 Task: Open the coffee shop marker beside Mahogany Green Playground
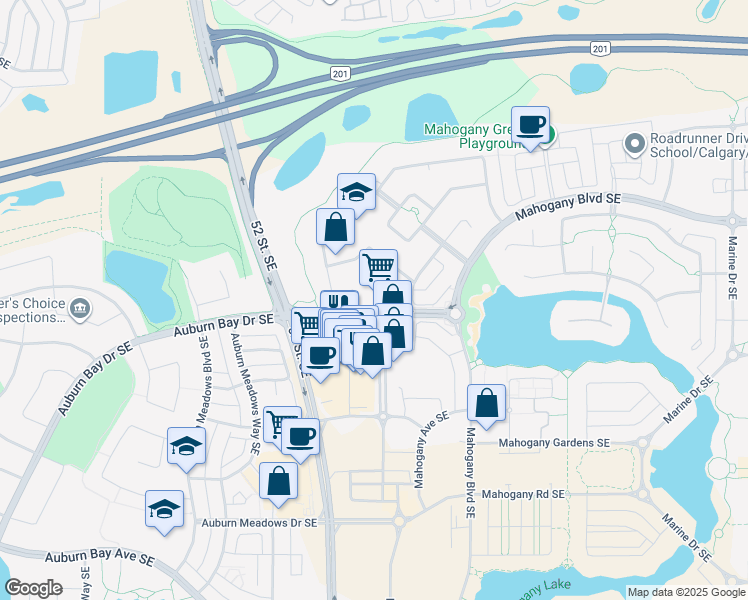pyautogui.click(x=531, y=126)
